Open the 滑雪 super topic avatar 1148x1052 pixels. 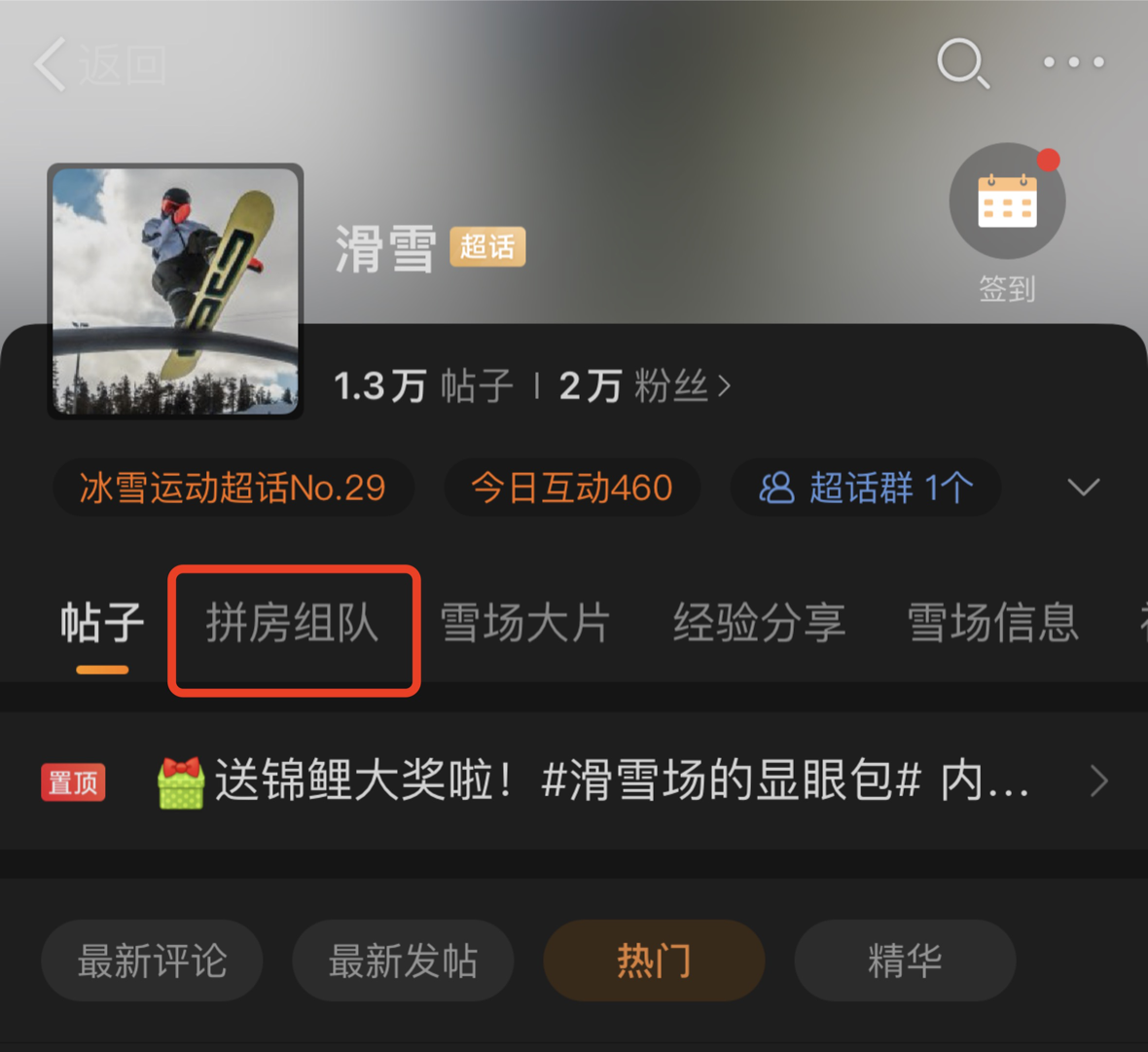(x=175, y=291)
